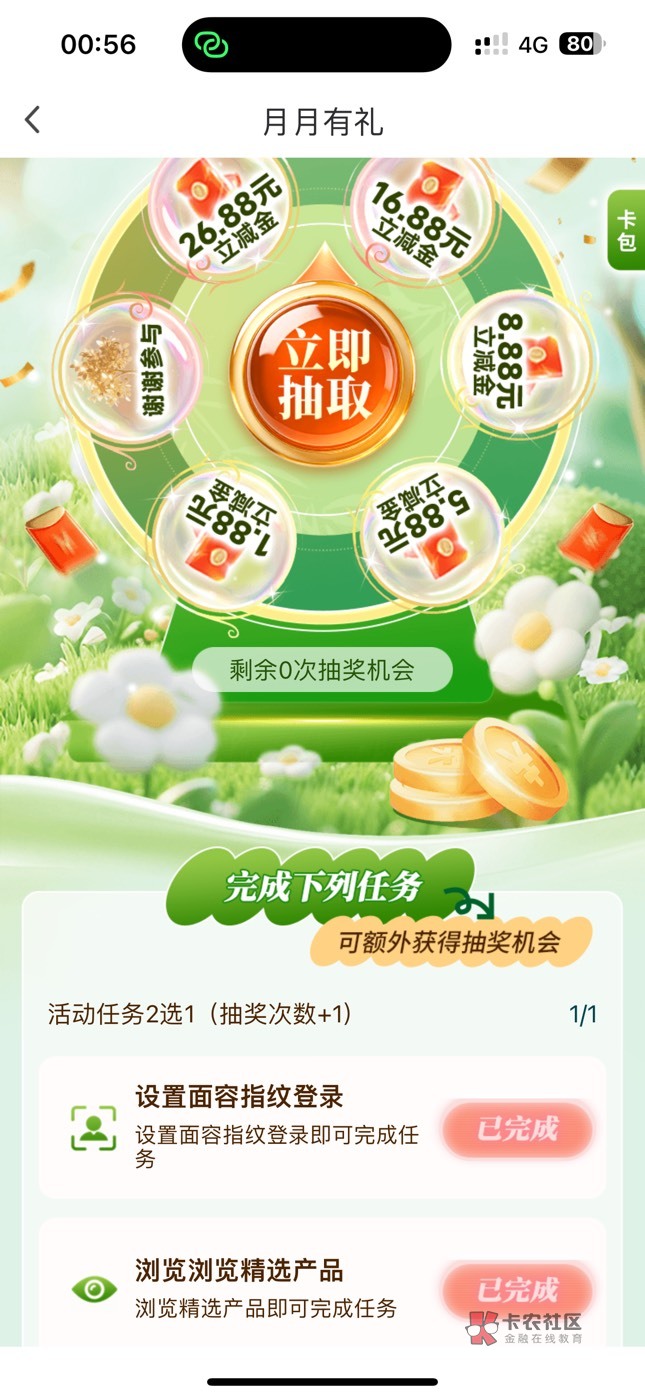645x1398 pixels.
Task: Open the 卡包 side tab
Action: (x=626, y=230)
